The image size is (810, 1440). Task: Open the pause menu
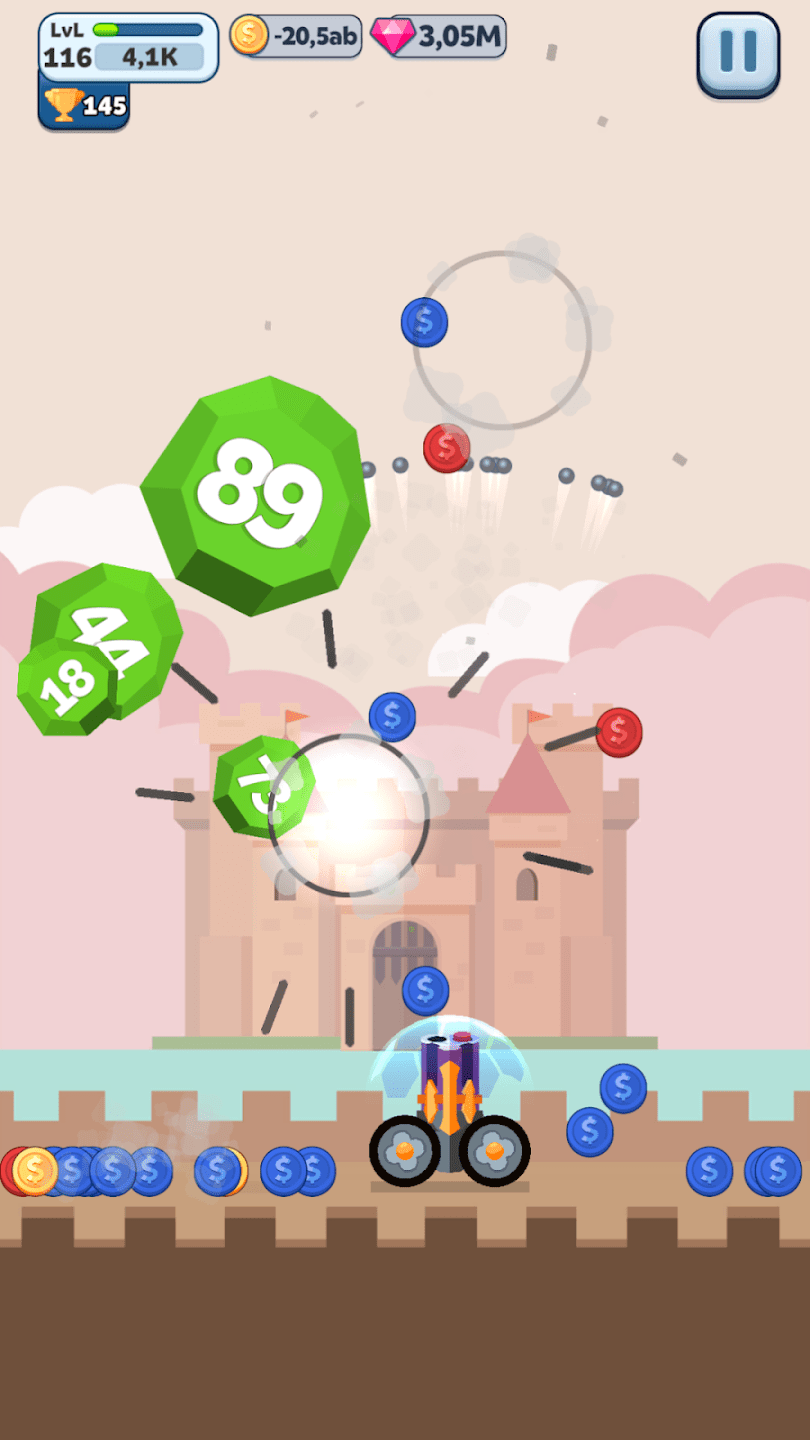738,53
